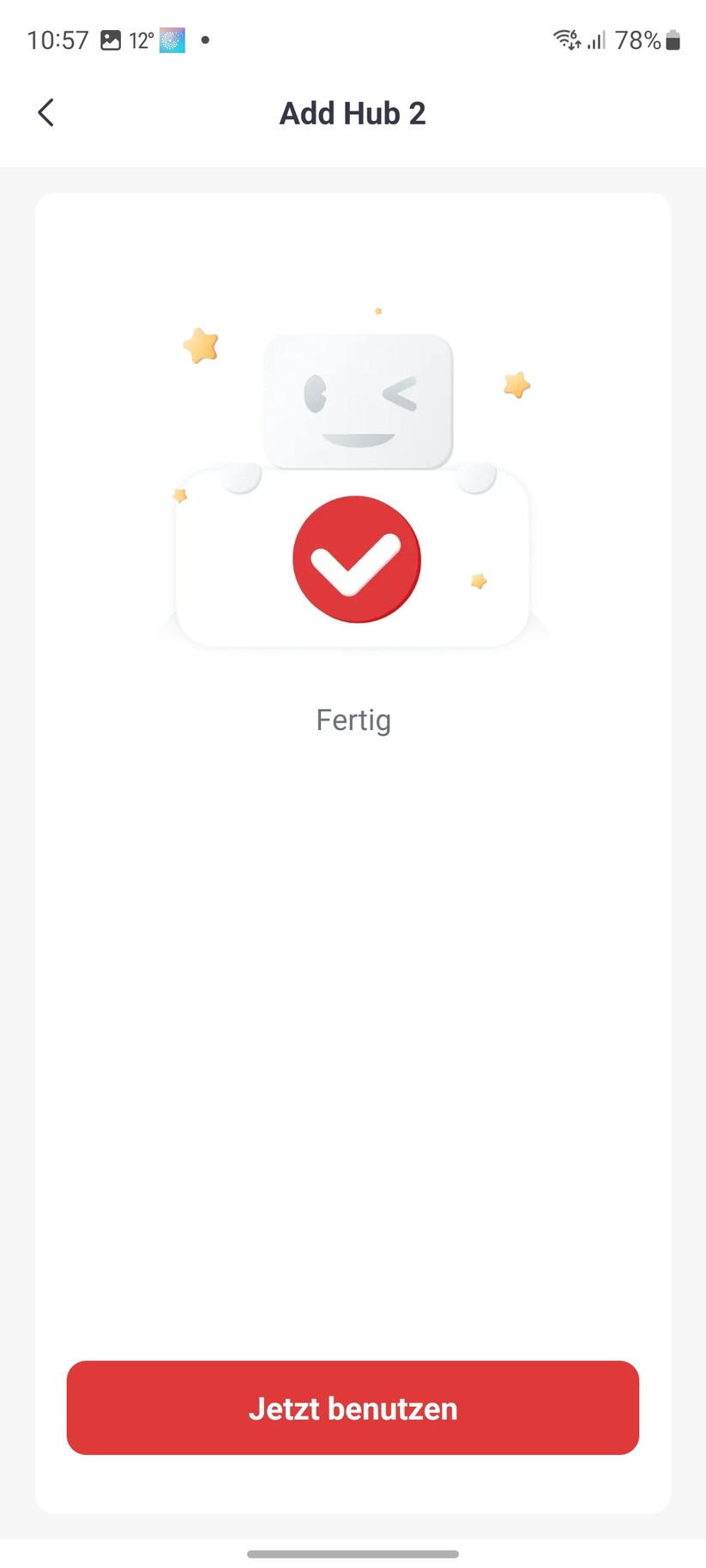Tap the Fertig confirmation label
Viewport: 706px width, 1568px height.
[x=353, y=720]
